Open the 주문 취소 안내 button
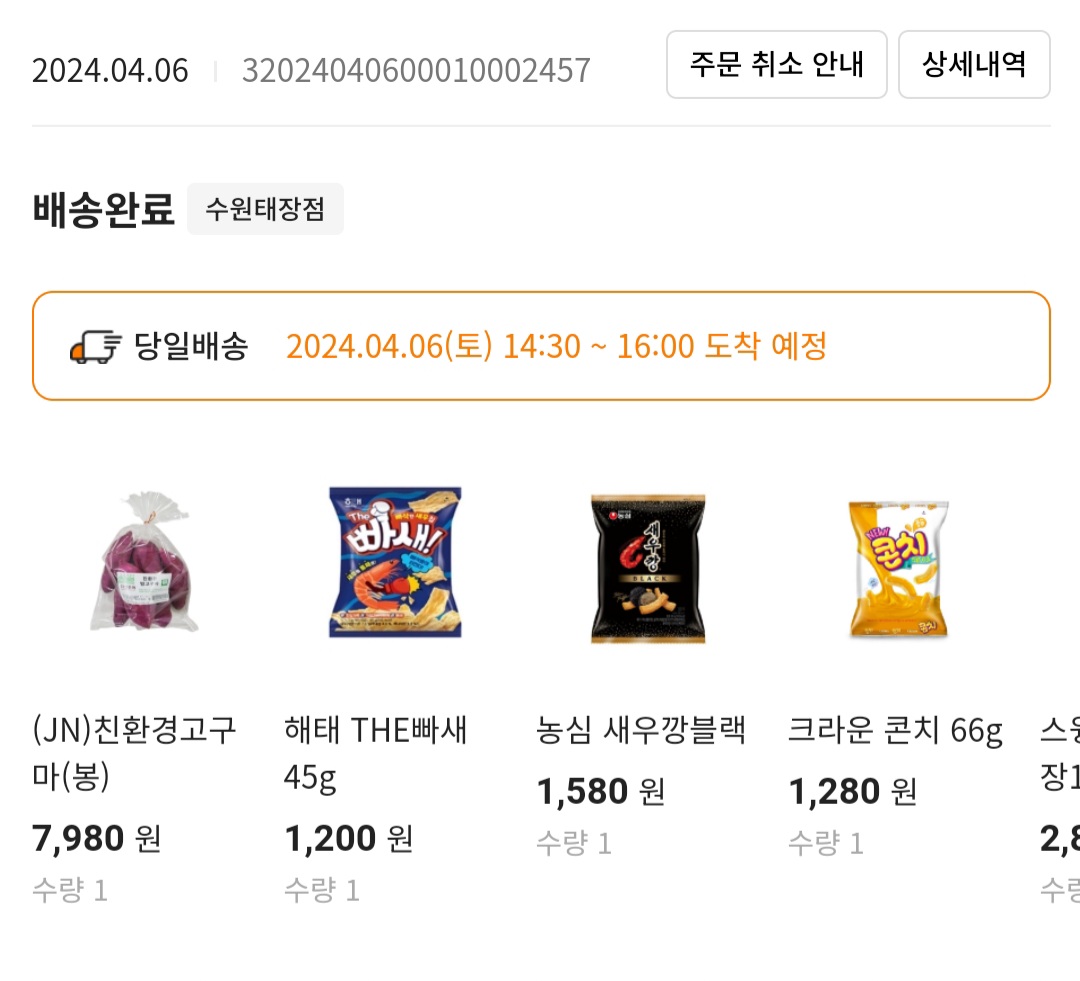Image resolution: width=1080 pixels, height=981 pixels. point(776,65)
